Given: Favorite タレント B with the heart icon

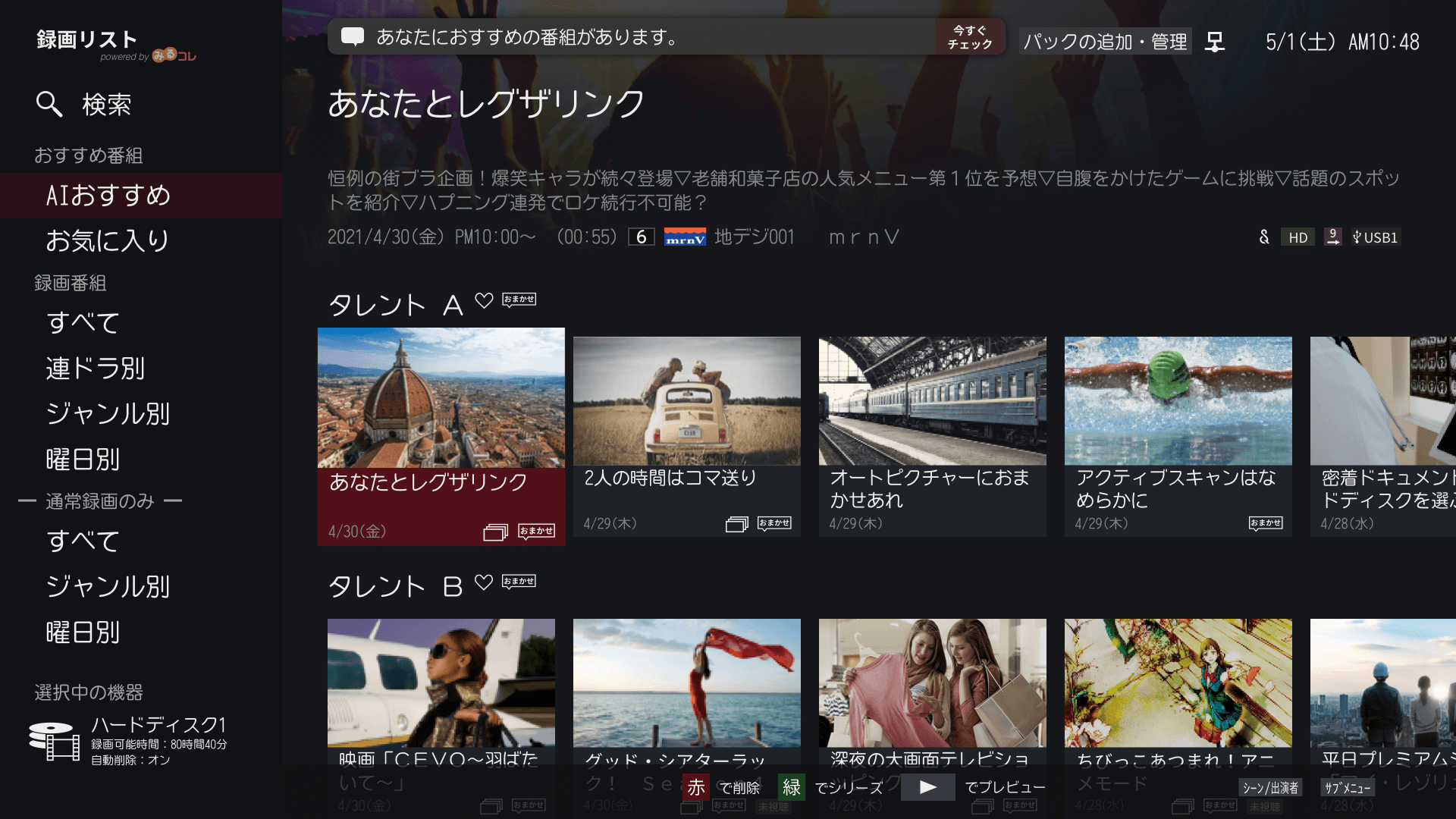Looking at the screenshot, I should coord(484,582).
